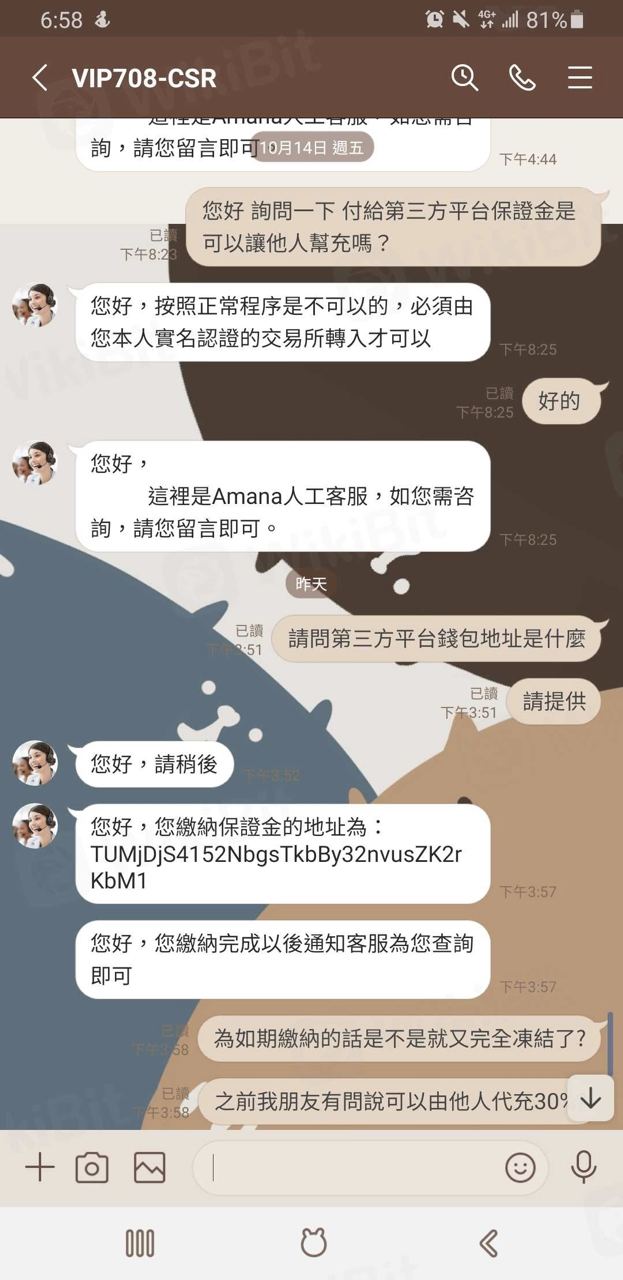This screenshot has width=623, height=1280.
Task: Search within this chat
Action: [464, 78]
